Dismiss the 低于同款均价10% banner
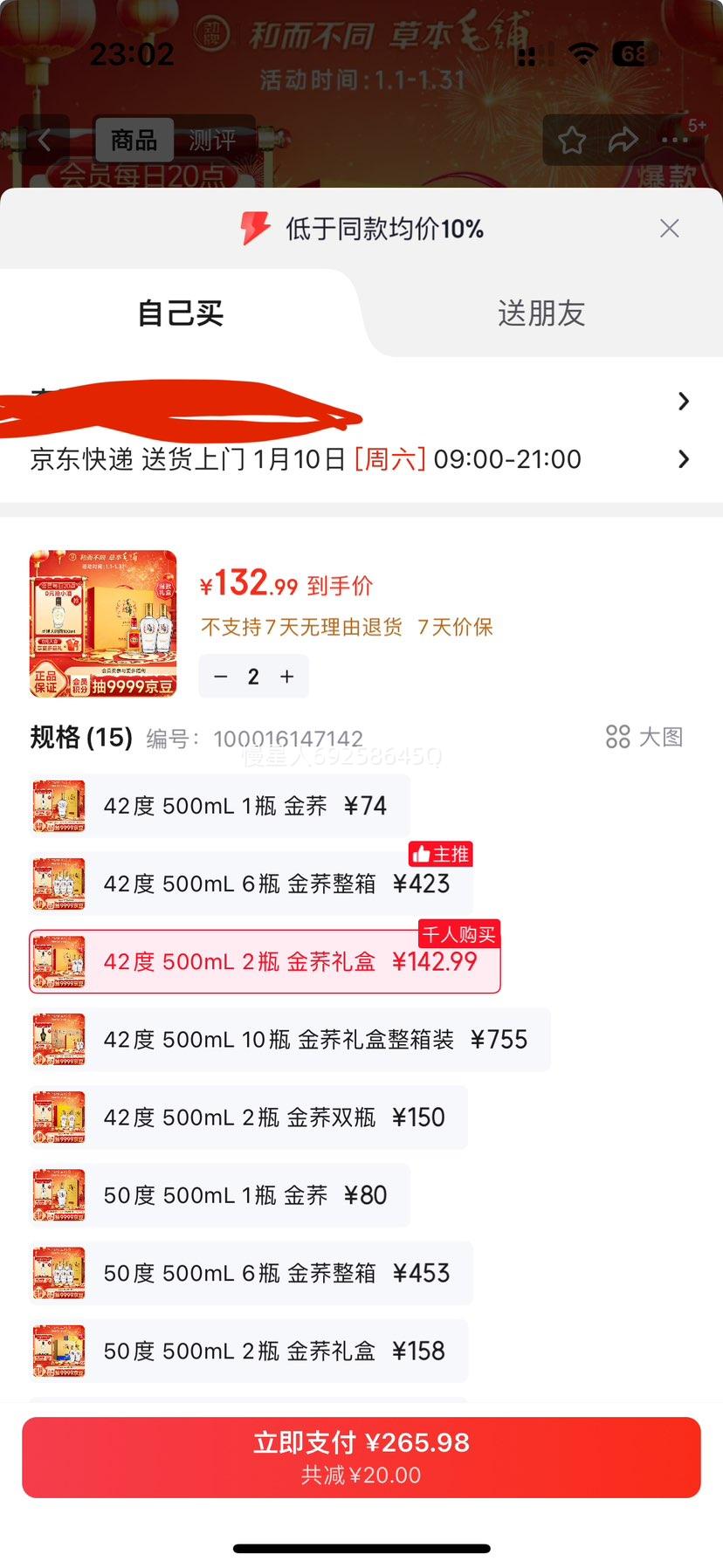 pos(669,228)
